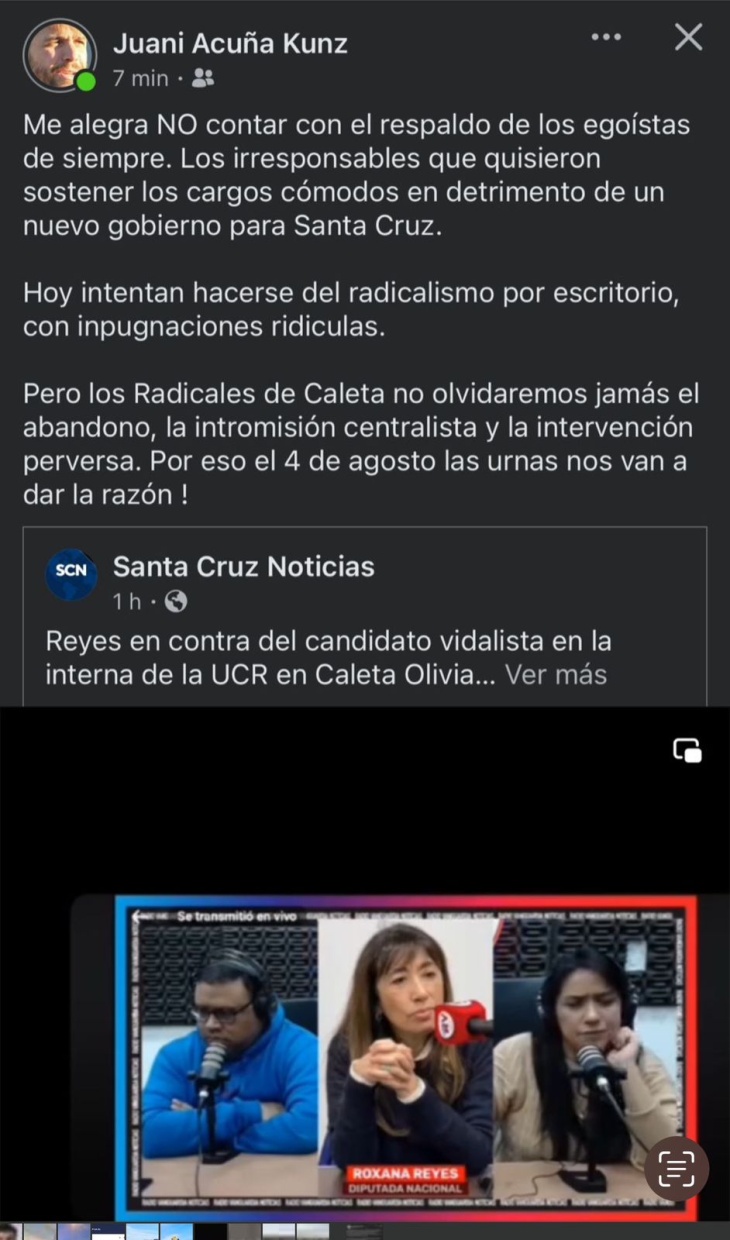Close the post with the X
This screenshot has width=730, height=1240.
tap(688, 37)
